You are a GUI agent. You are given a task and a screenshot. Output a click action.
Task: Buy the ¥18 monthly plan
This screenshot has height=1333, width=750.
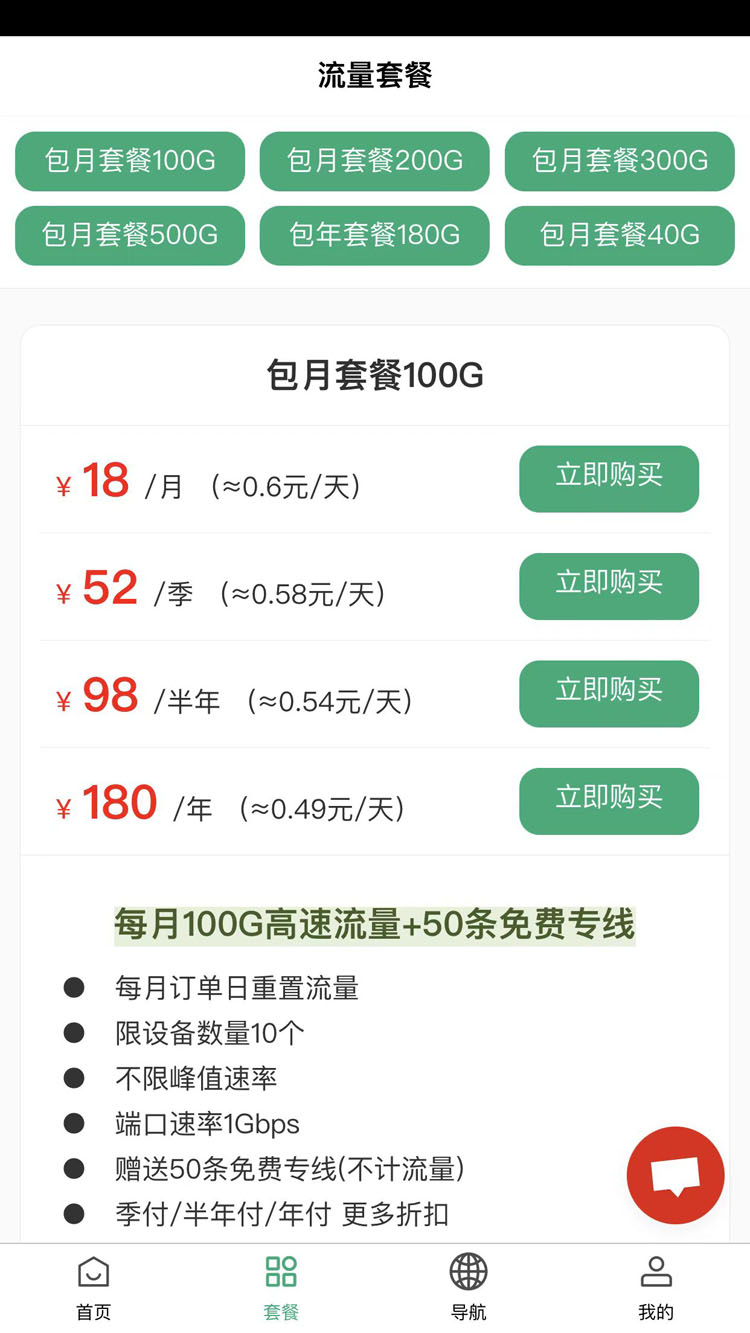(608, 478)
